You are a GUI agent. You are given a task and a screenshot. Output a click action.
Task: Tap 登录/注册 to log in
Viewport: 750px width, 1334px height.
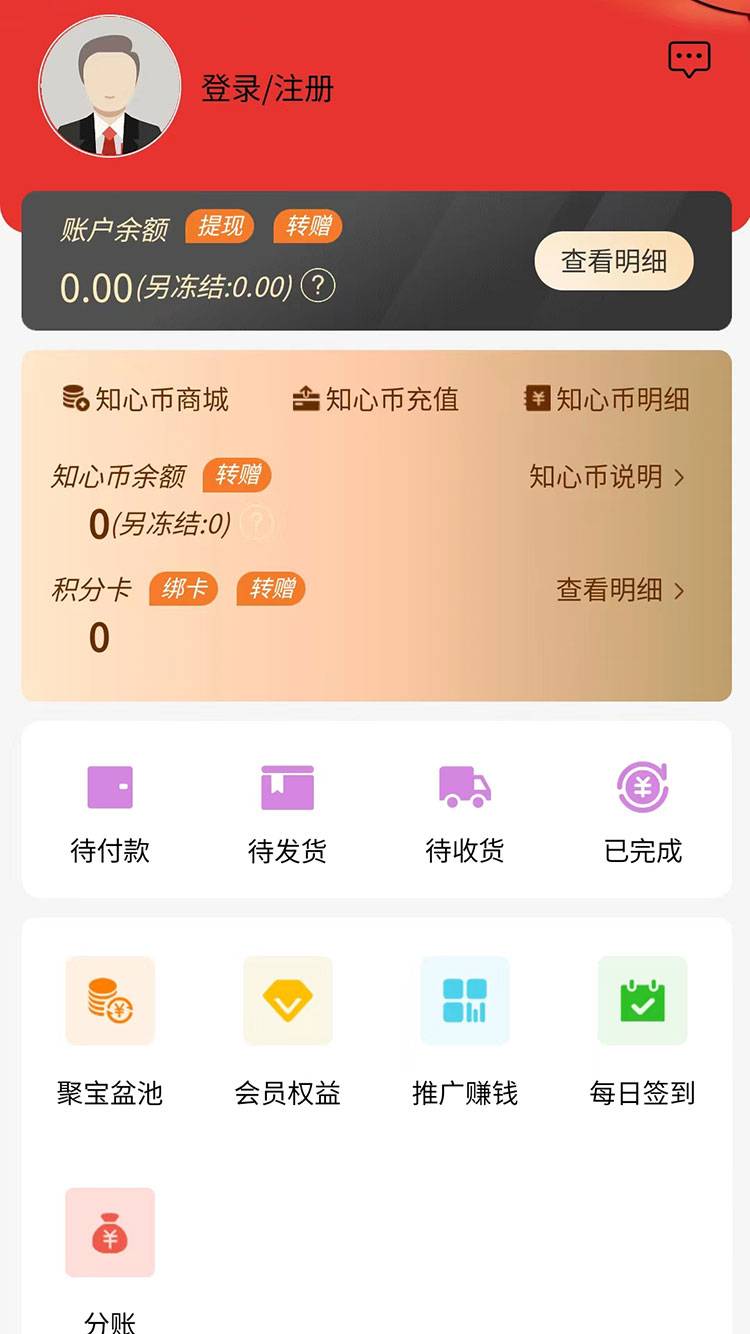pos(267,89)
